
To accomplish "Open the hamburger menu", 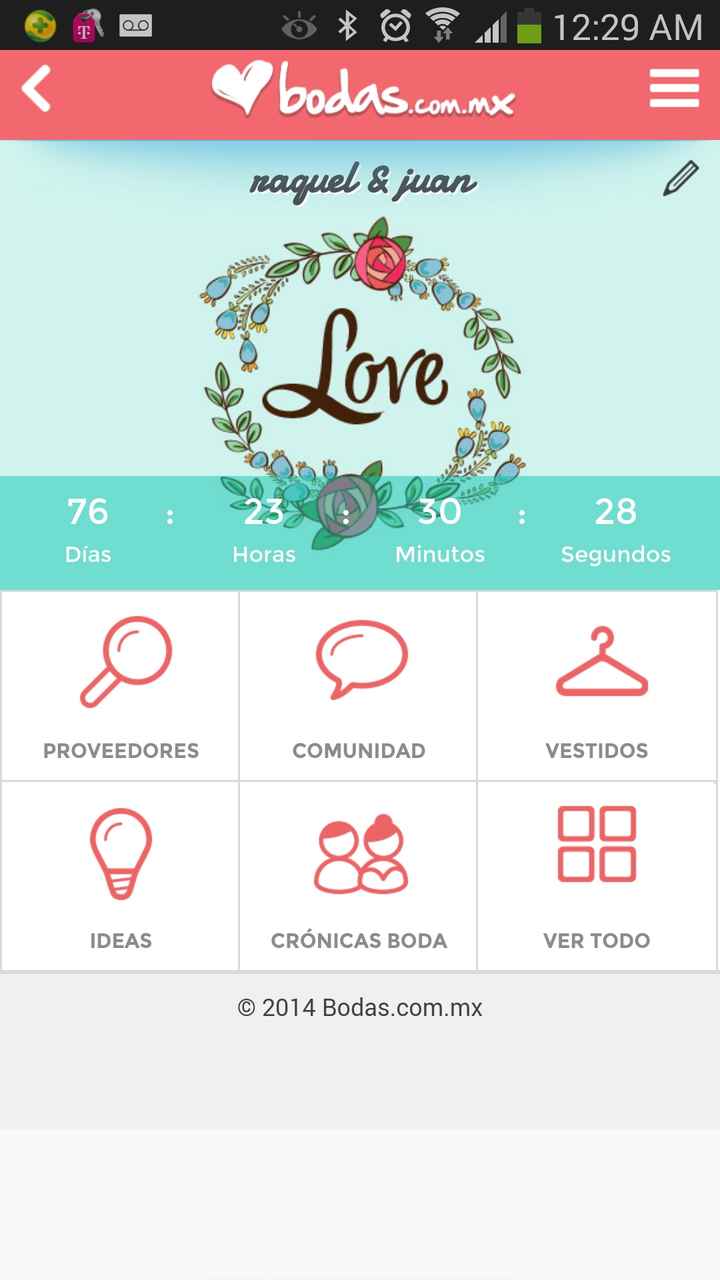I will 674,88.
